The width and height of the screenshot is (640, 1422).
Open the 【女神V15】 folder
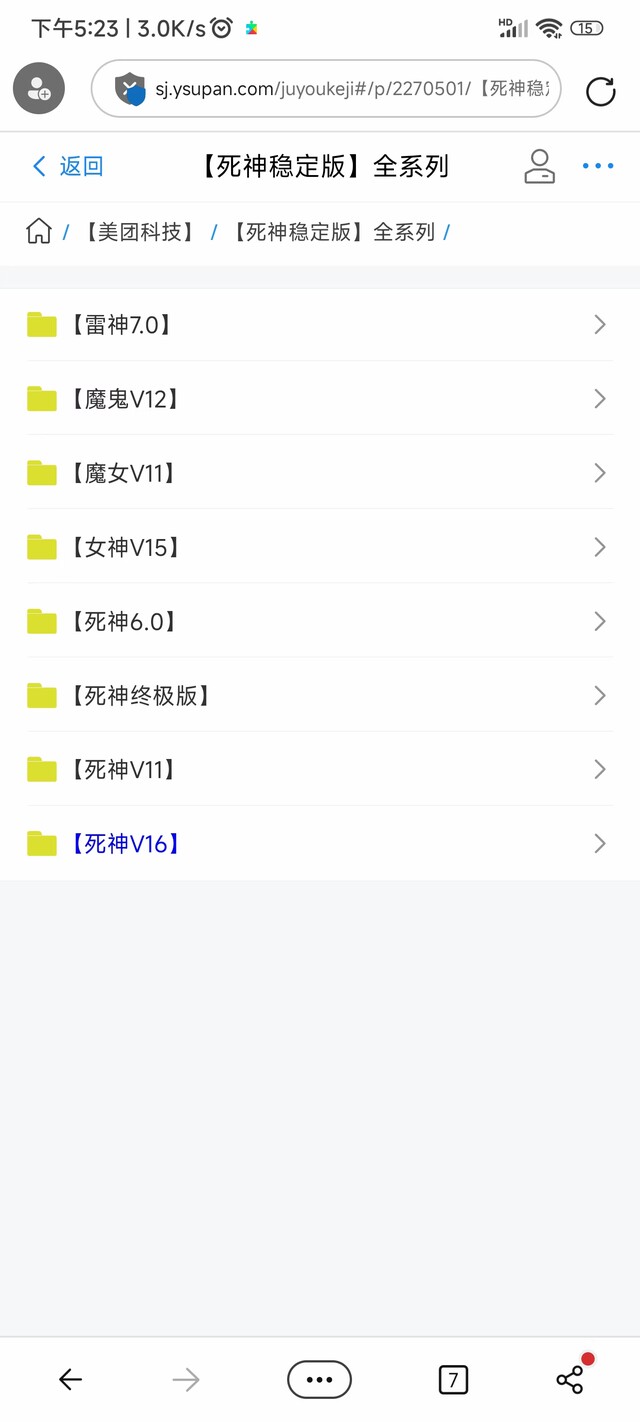[x=320, y=546]
